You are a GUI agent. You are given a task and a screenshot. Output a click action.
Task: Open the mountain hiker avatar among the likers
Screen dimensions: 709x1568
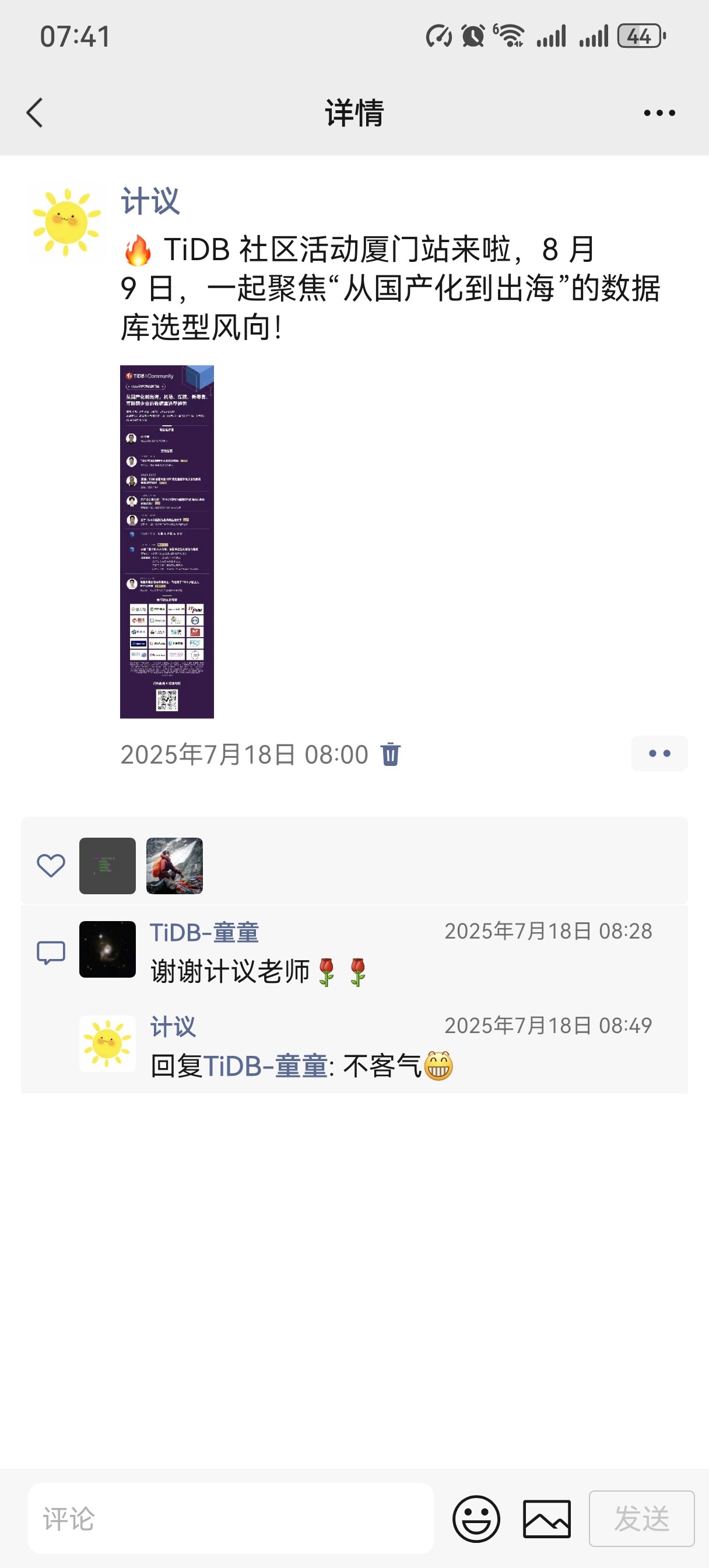click(x=174, y=866)
